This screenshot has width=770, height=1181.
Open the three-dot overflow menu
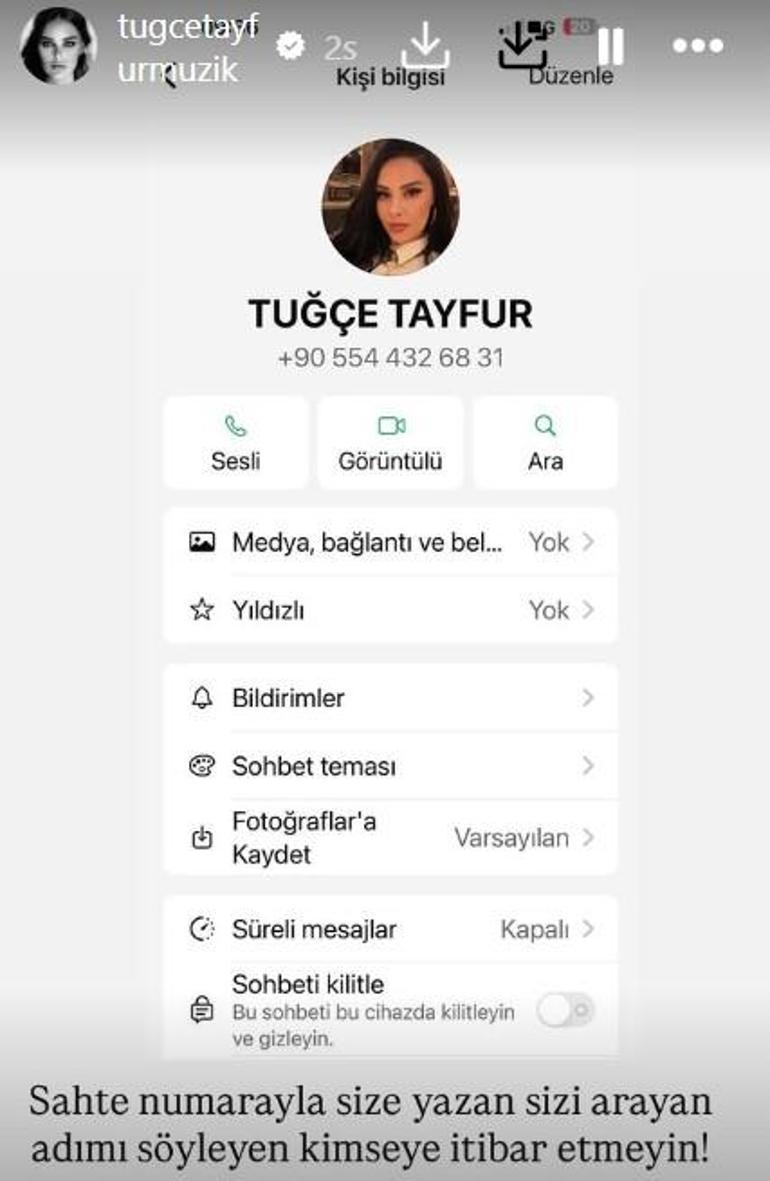tap(697, 46)
